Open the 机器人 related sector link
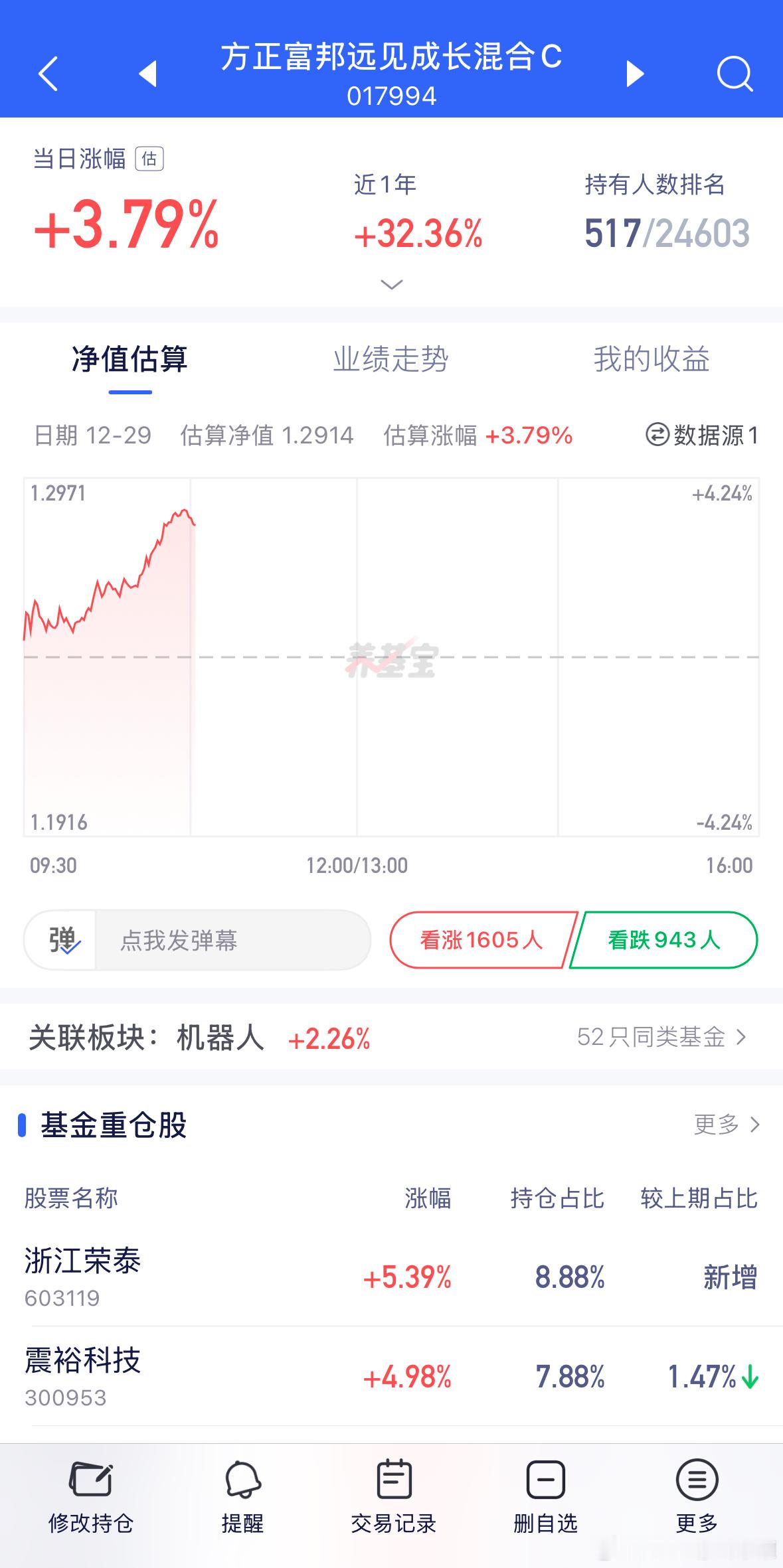783x1568 pixels. 219,1038
